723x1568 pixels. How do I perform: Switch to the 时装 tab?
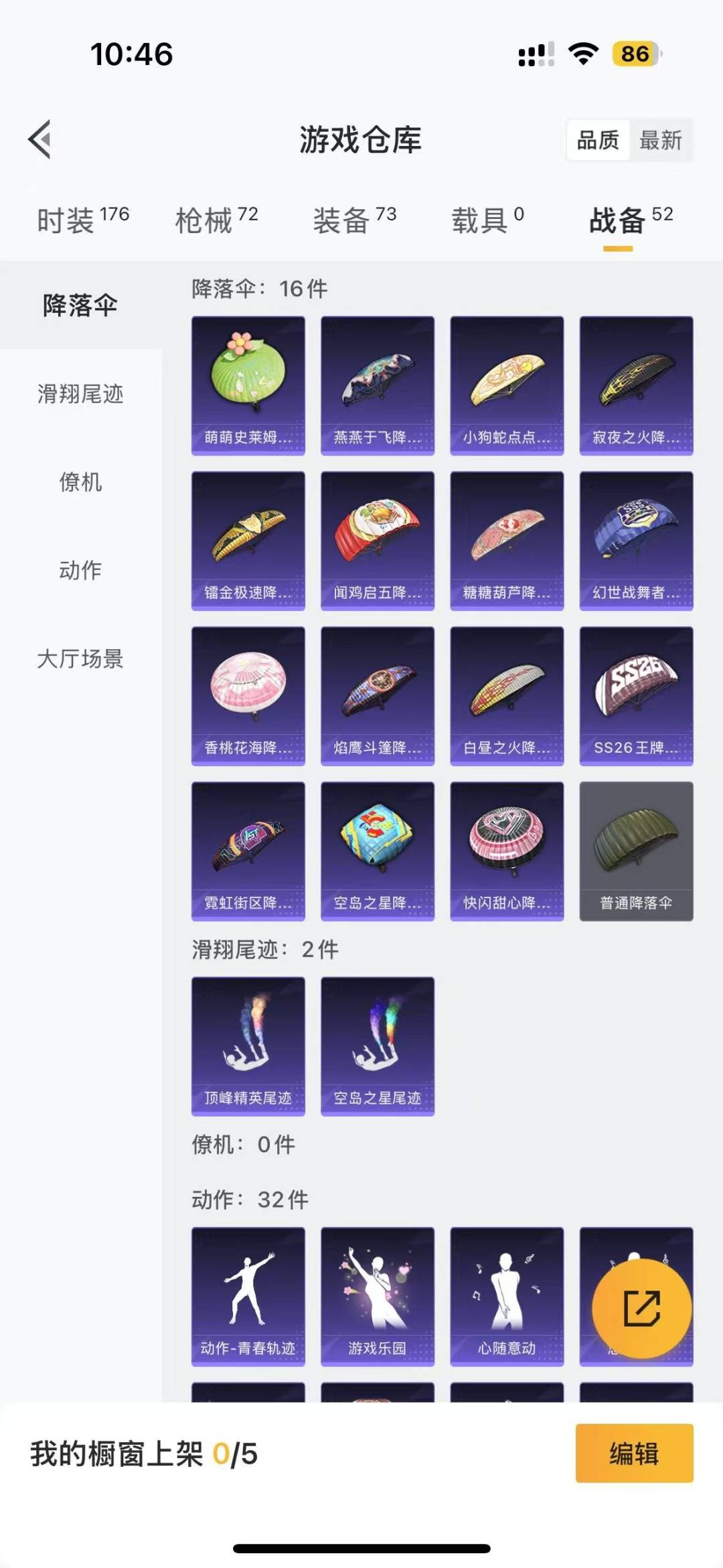point(83,220)
